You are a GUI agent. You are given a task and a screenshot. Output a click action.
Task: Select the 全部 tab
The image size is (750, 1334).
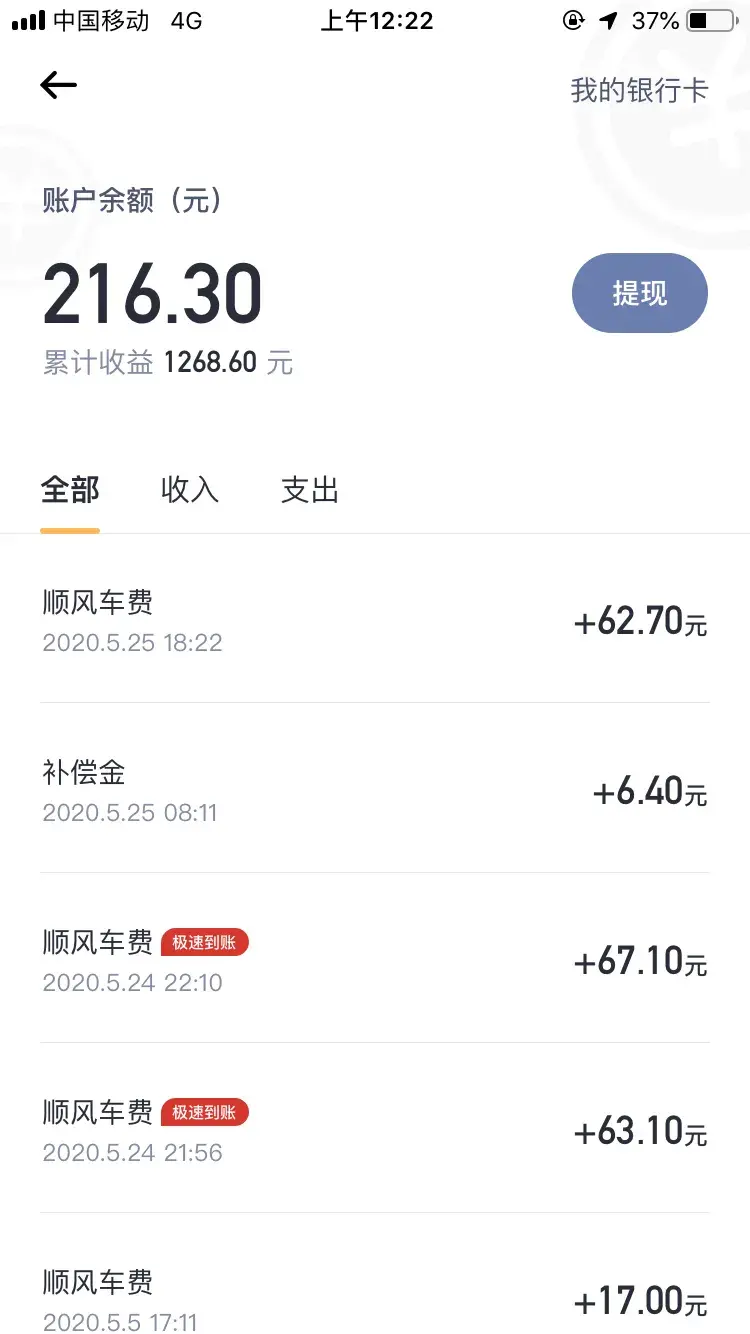(x=70, y=490)
